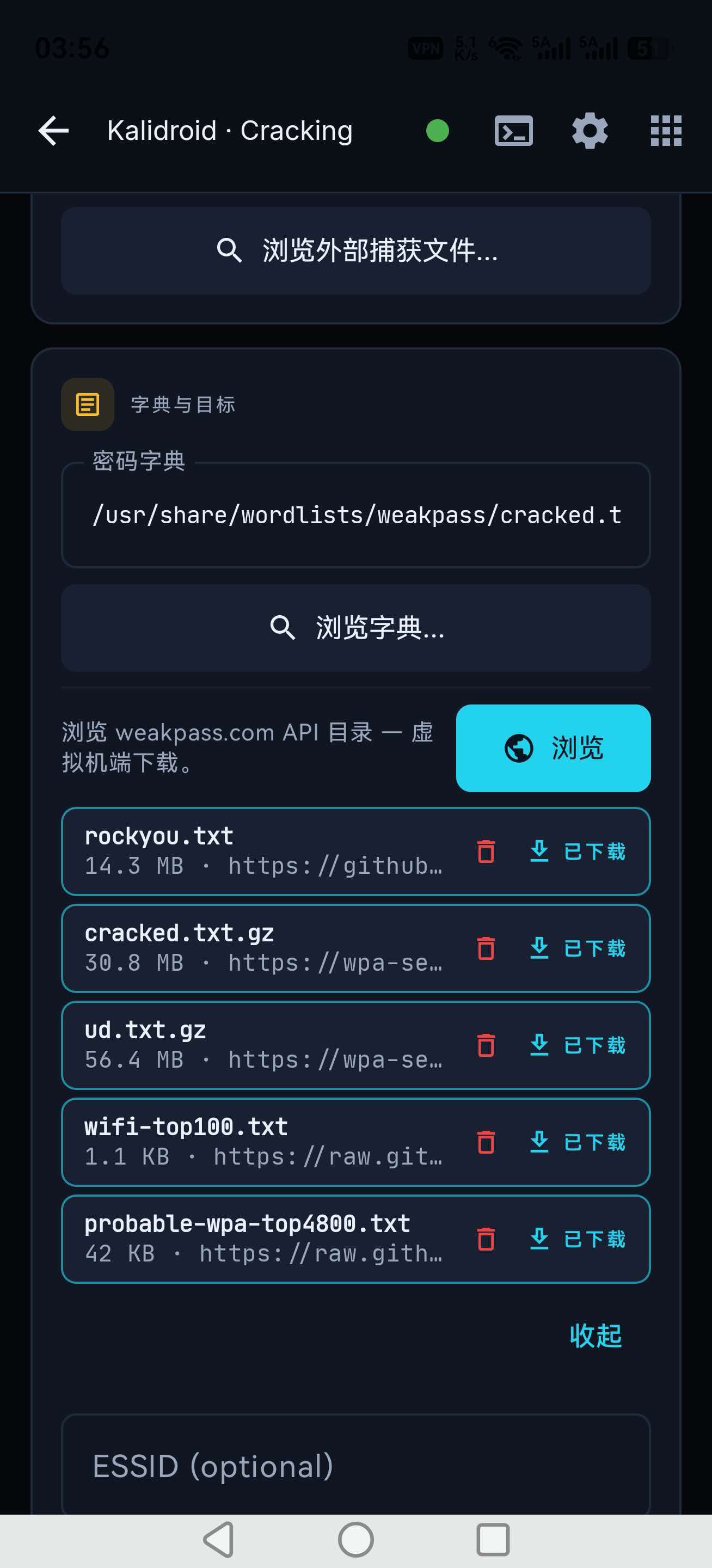Delete probable-wpa-top4800.txt with its trash icon
The width and height of the screenshot is (712, 1568).
486,1239
